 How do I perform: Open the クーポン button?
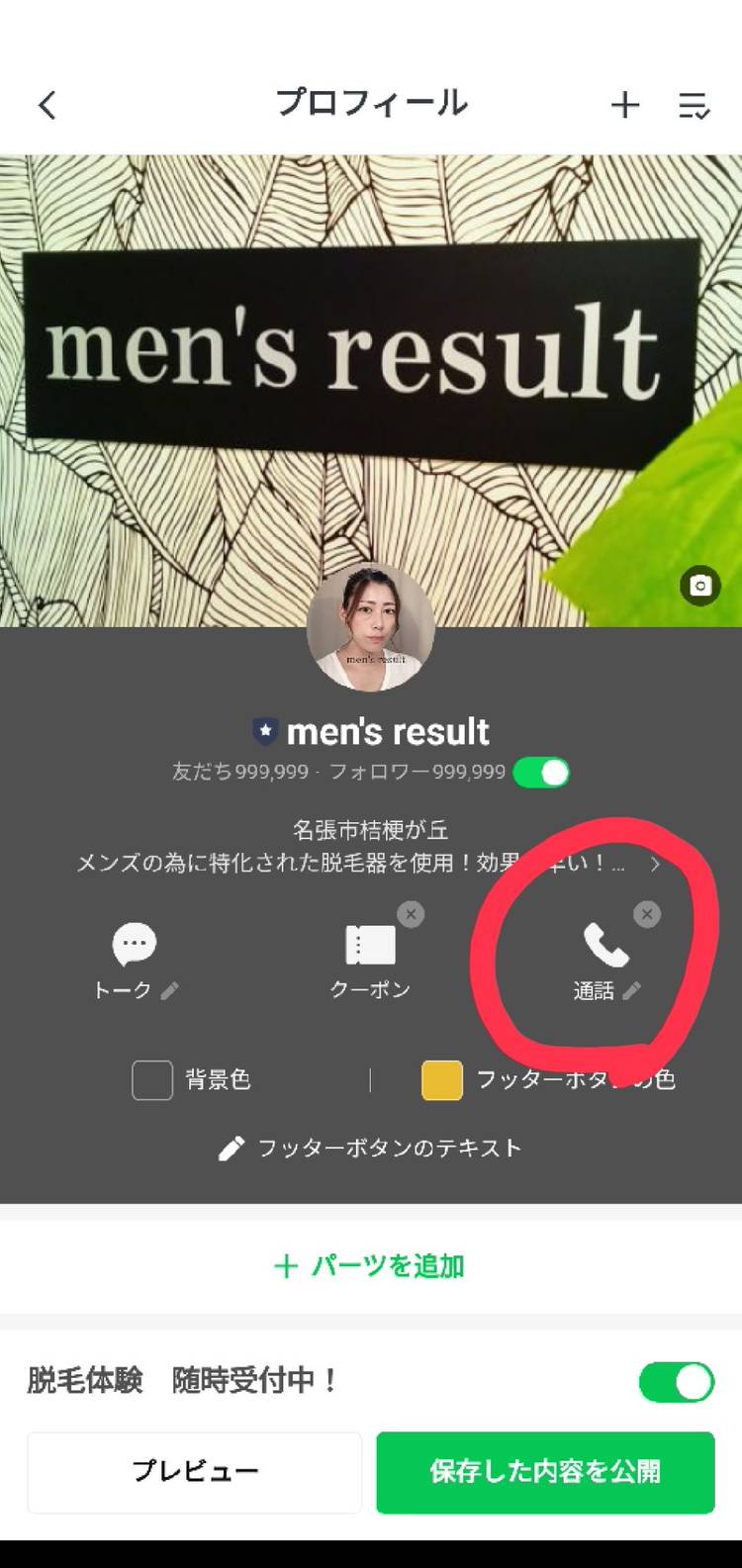pyautogui.click(x=370, y=960)
